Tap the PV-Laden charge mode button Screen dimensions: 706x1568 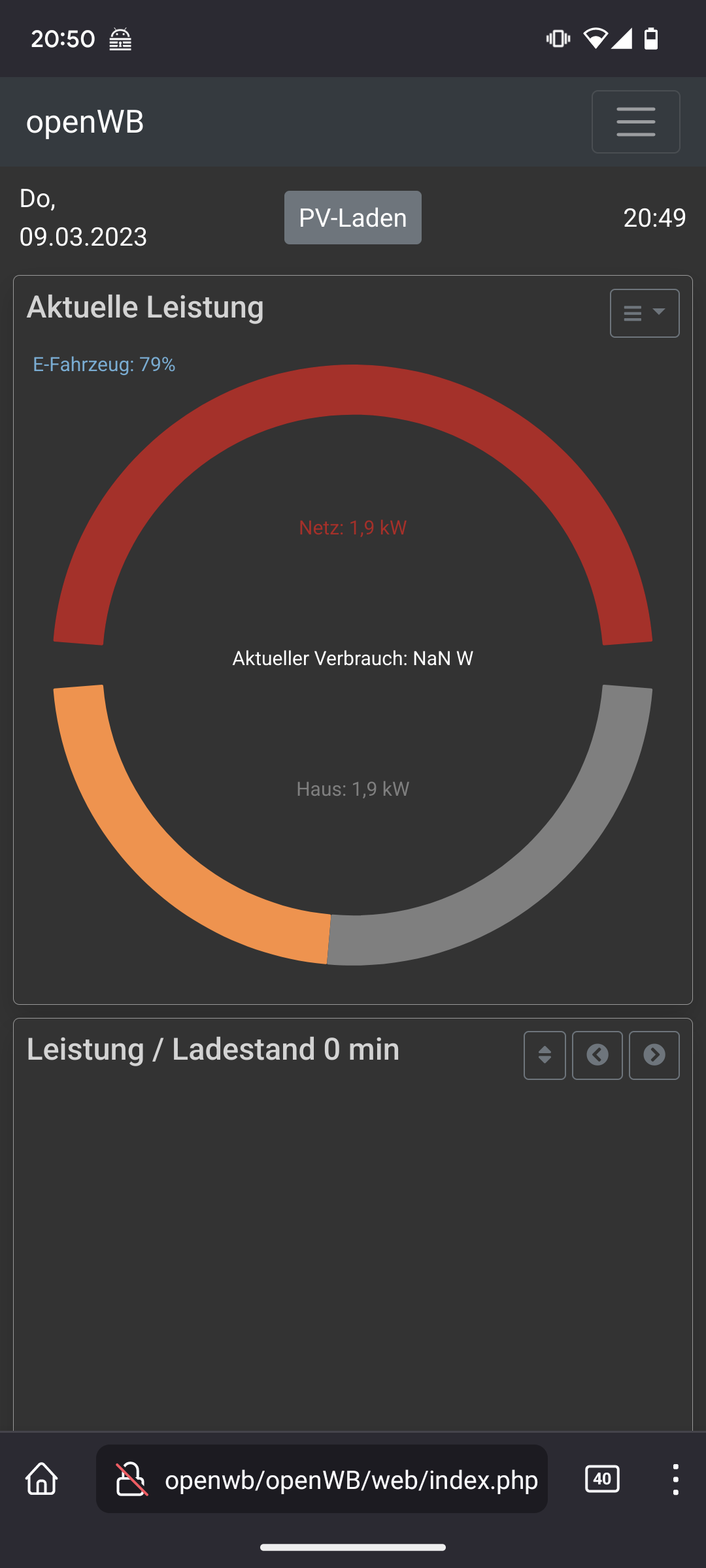click(352, 218)
